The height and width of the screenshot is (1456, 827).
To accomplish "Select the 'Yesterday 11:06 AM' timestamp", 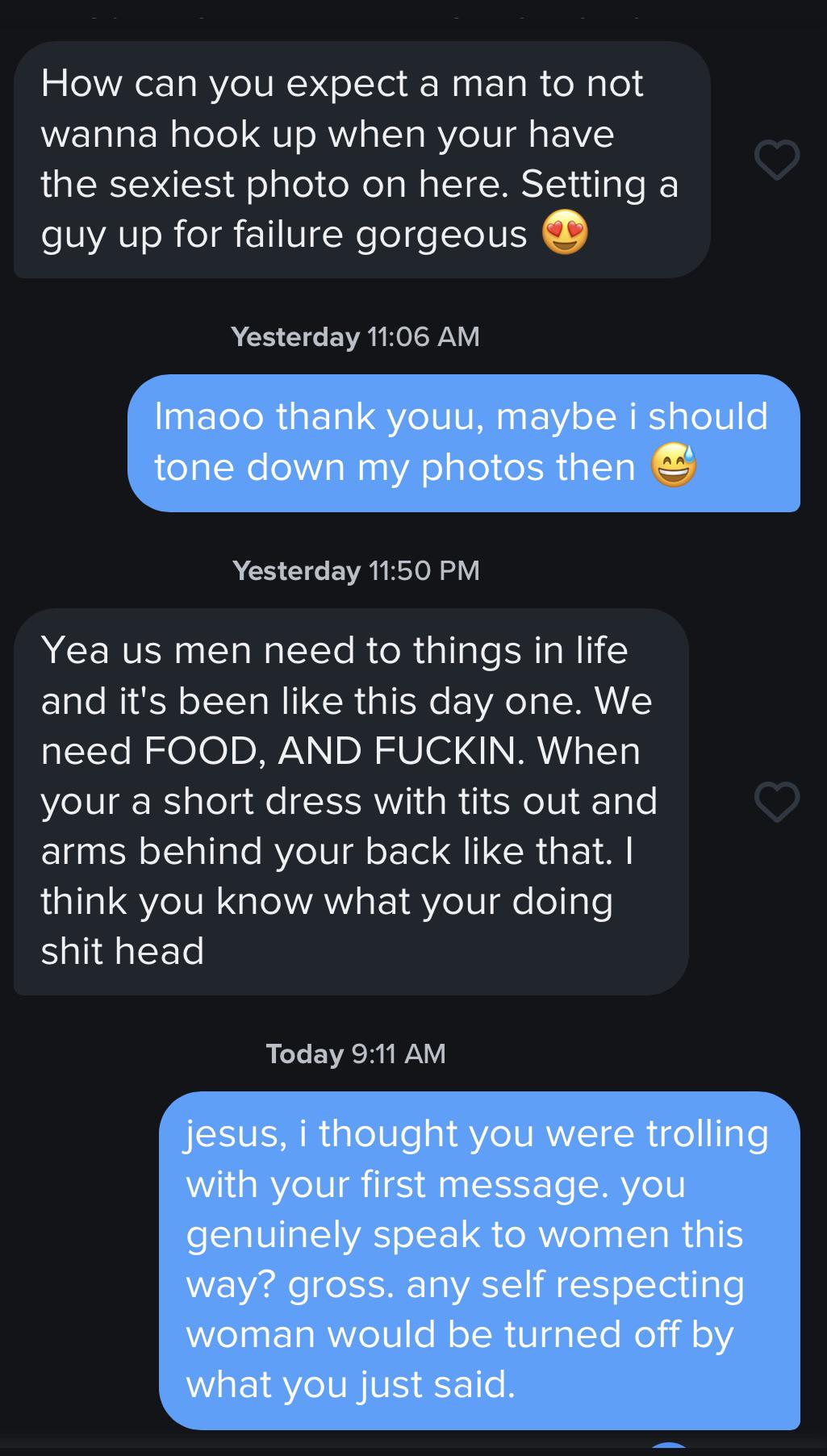I will pyautogui.click(x=355, y=336).
